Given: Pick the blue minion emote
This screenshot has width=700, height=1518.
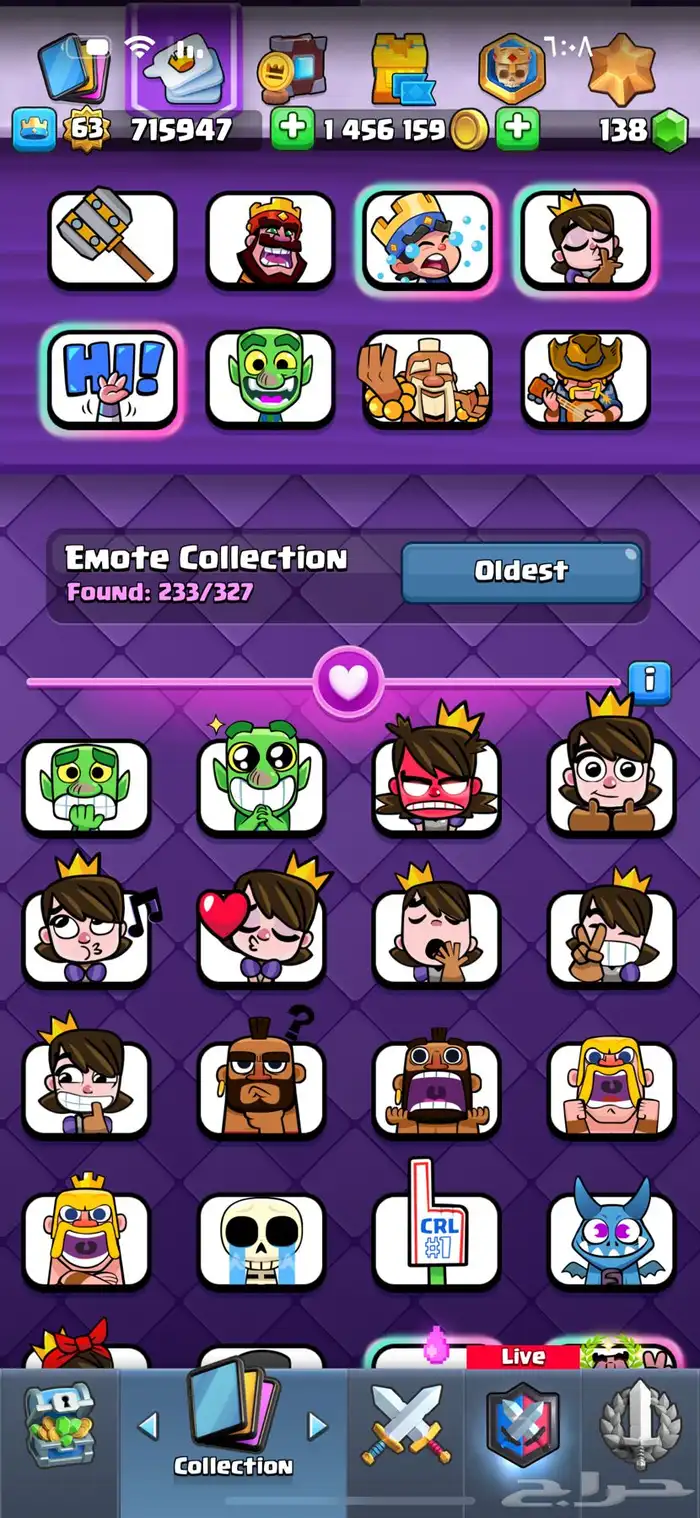Looking at the screenshot, I should 612,1234.
